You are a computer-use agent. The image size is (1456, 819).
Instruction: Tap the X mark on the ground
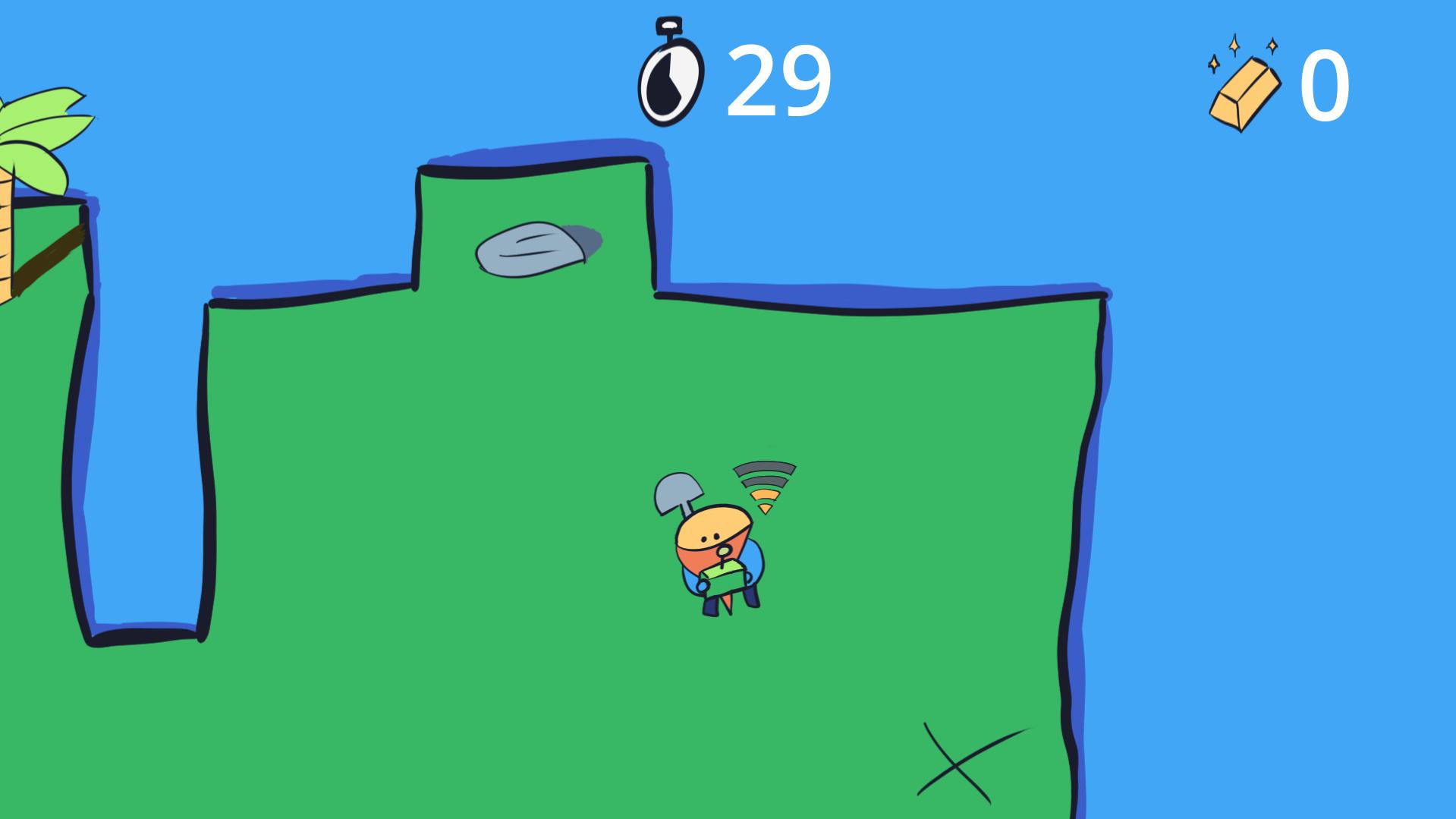point(958,765)
